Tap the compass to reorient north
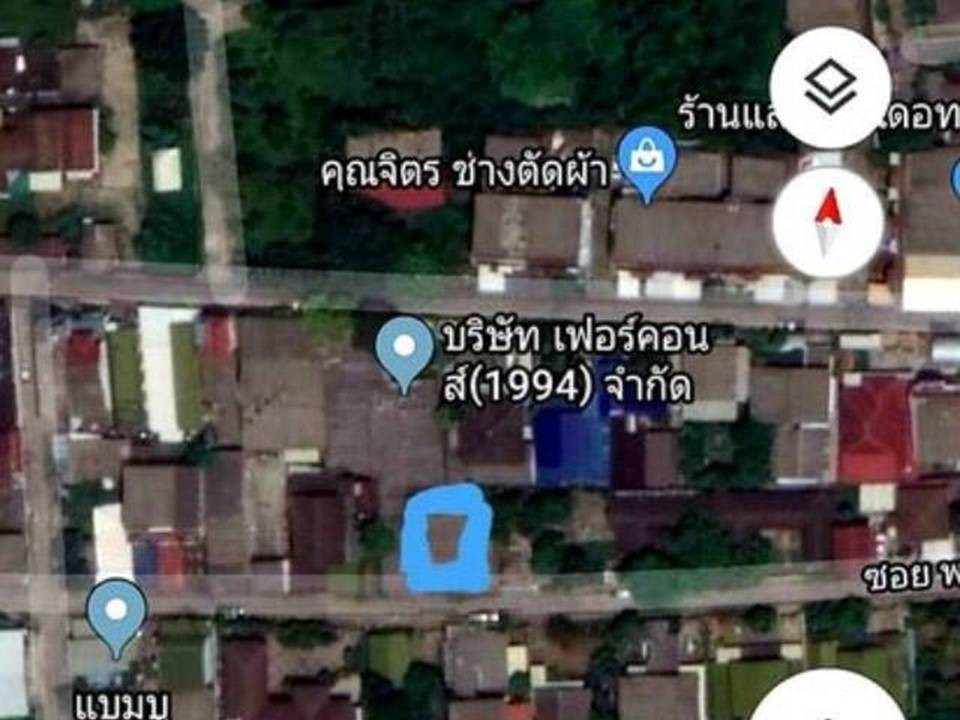The height and width of the screenshot is (720, 960). coord(828,223)
